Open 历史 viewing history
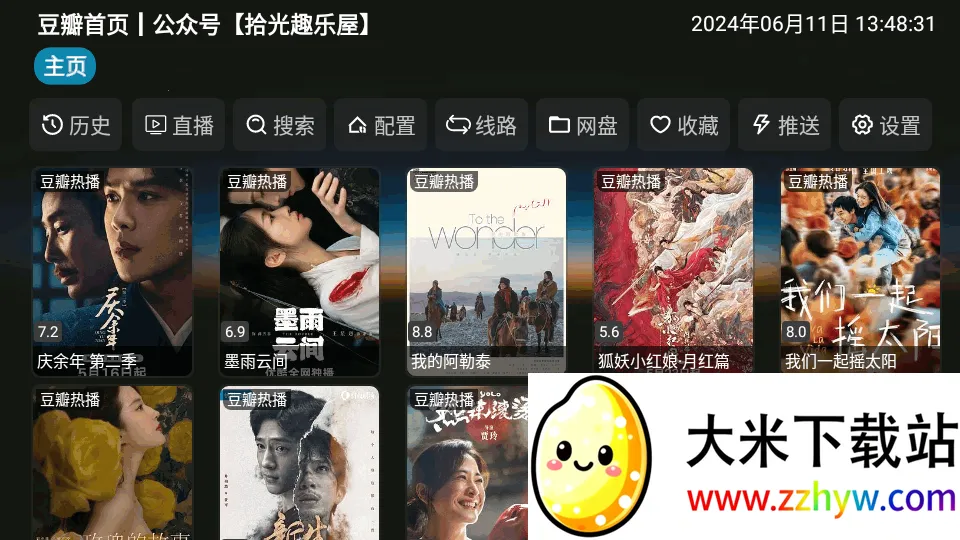The height and width of the screenshot is (540, 960). click(76, 125)
